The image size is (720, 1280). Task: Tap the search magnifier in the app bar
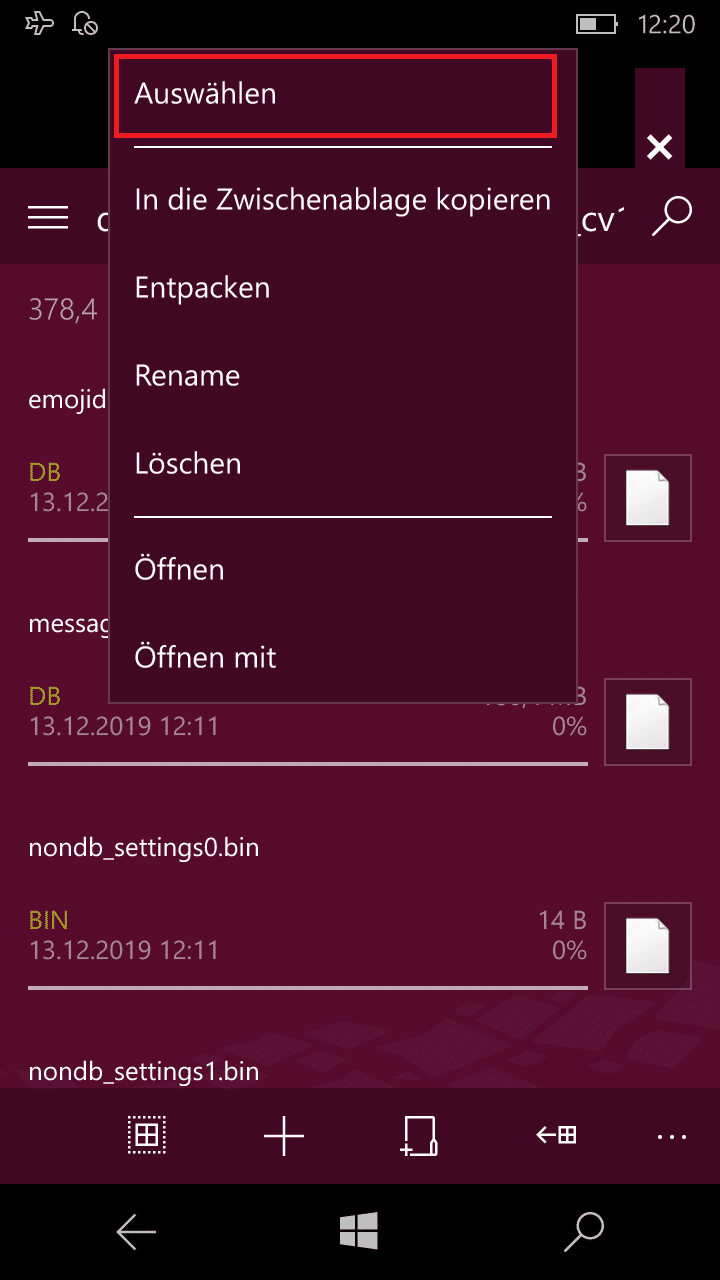click(672, 216)
